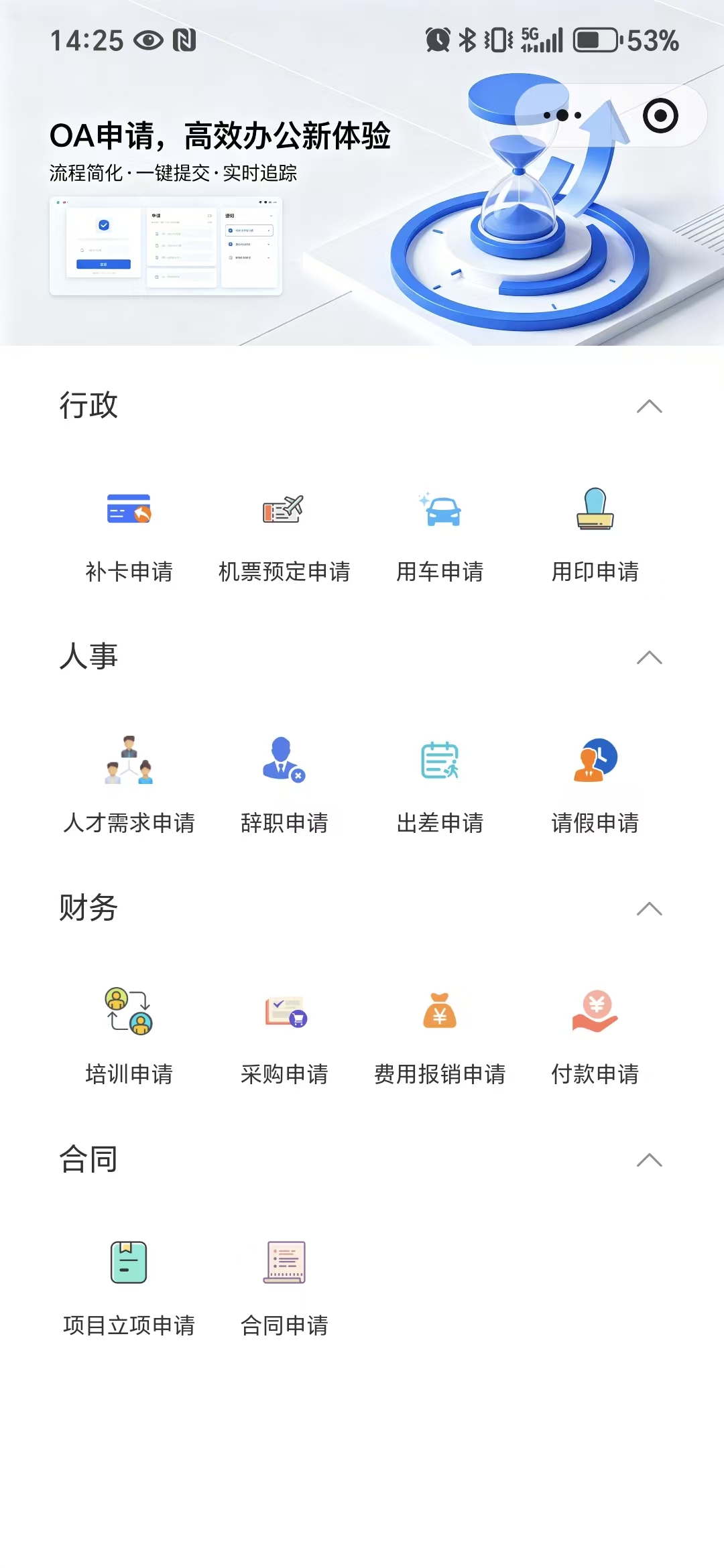Collapse the 人事 section
The height and width of the screenshot is (1568, 724).
point(649,657)
